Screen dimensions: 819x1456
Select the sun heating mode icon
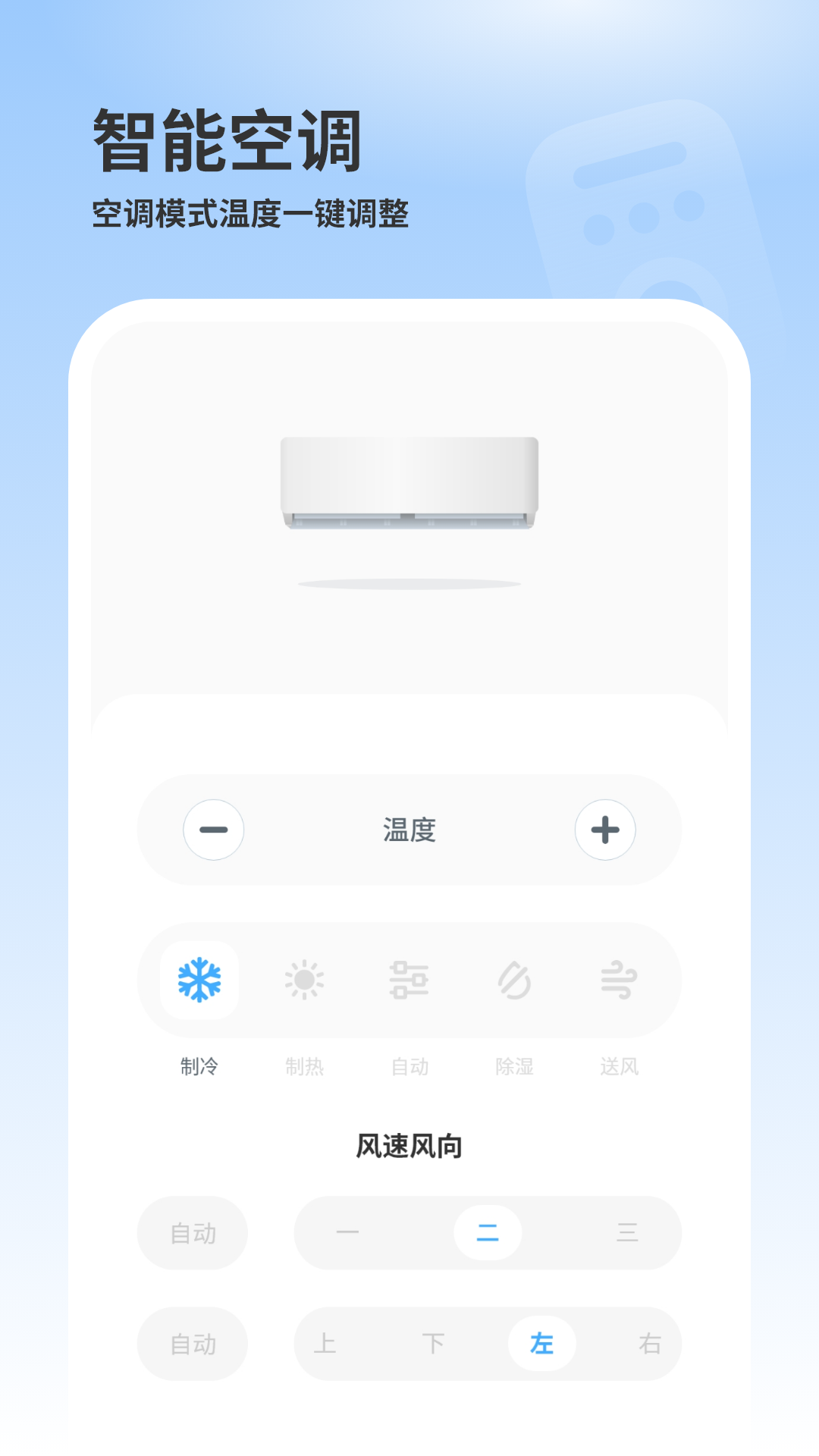305,980
